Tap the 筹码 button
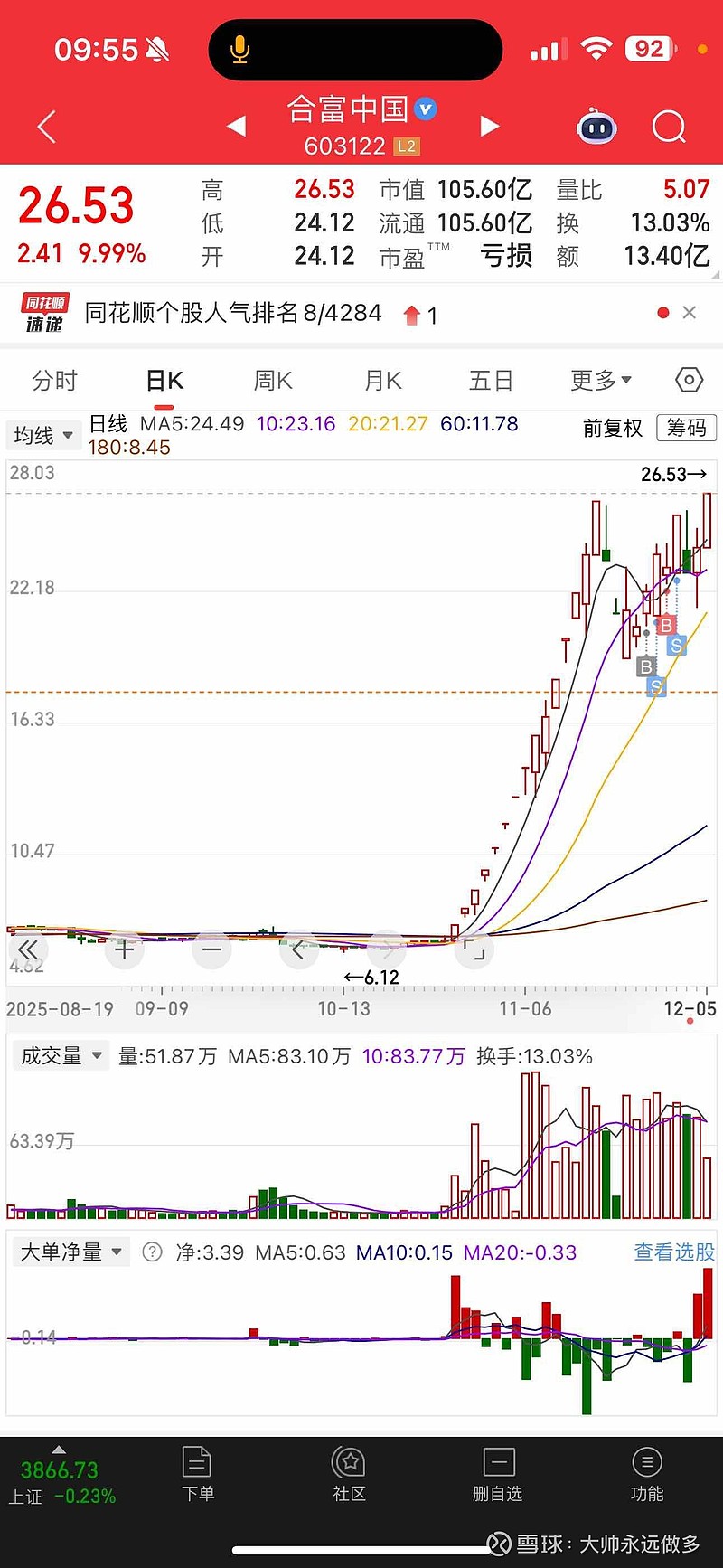723x1568 pixels. point(687,428)
